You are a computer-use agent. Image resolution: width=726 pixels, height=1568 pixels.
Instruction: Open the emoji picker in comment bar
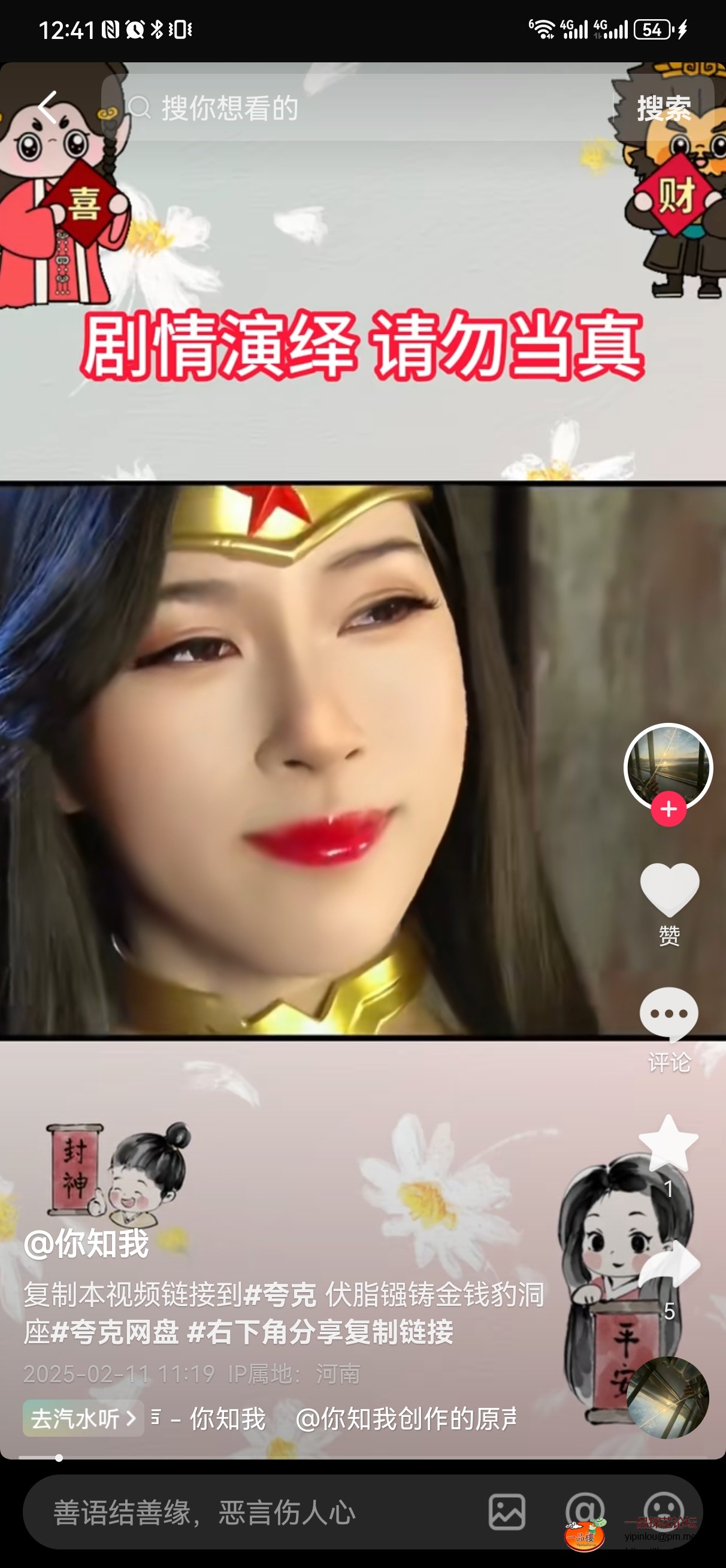tap(664, 1510)
